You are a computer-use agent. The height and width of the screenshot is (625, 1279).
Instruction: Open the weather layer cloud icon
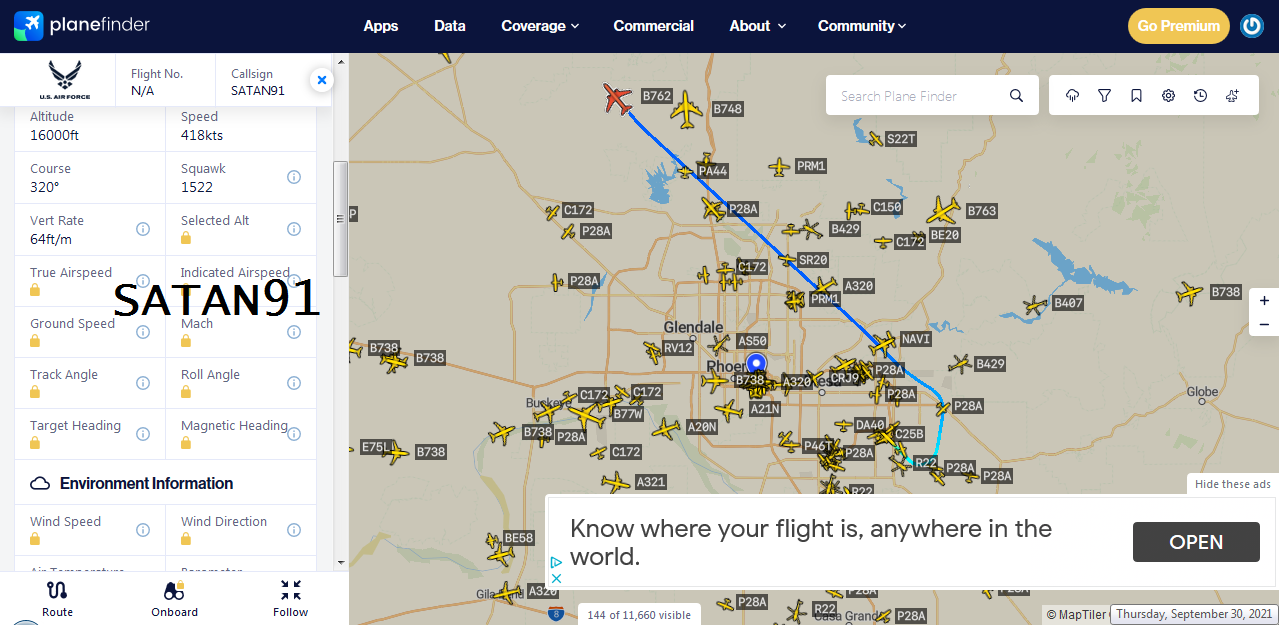(x=1072, y=96)
